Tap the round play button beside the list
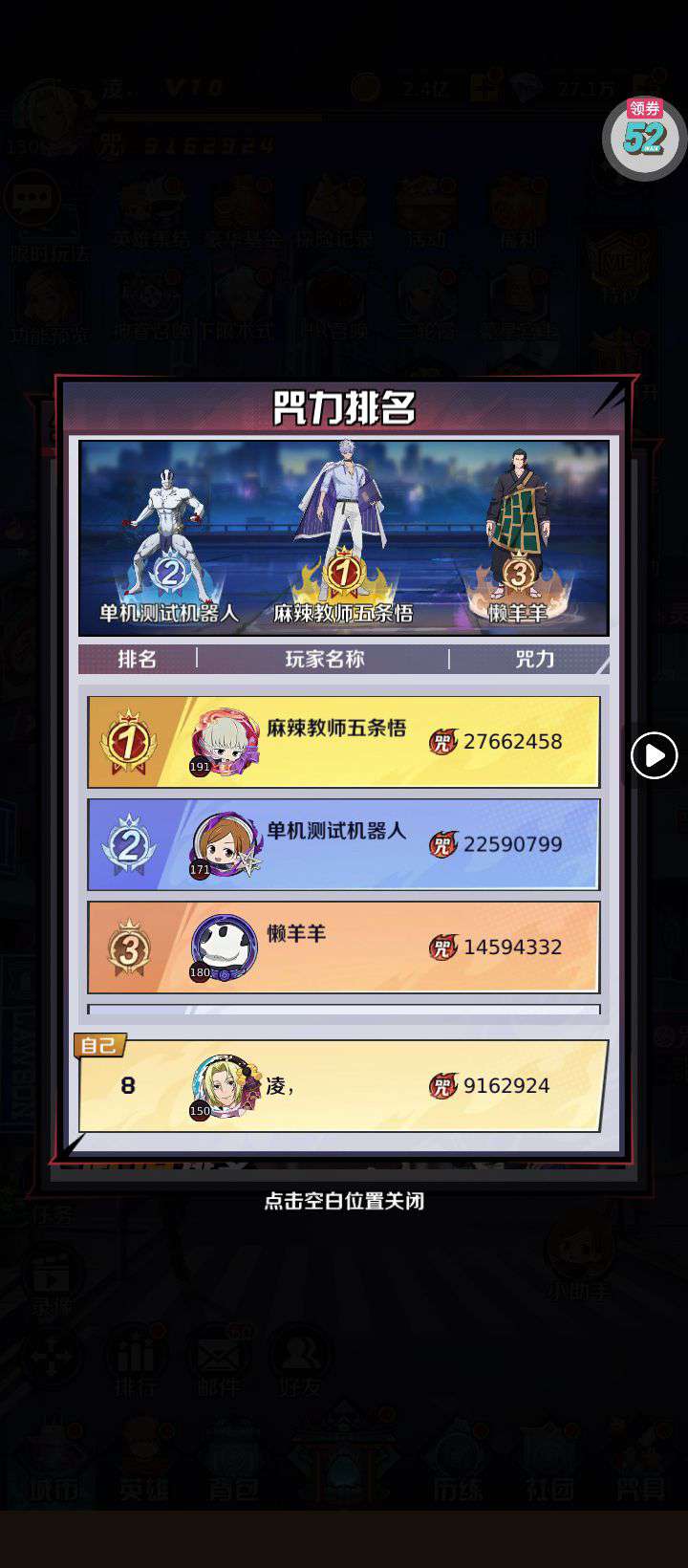 click(654, 755)
